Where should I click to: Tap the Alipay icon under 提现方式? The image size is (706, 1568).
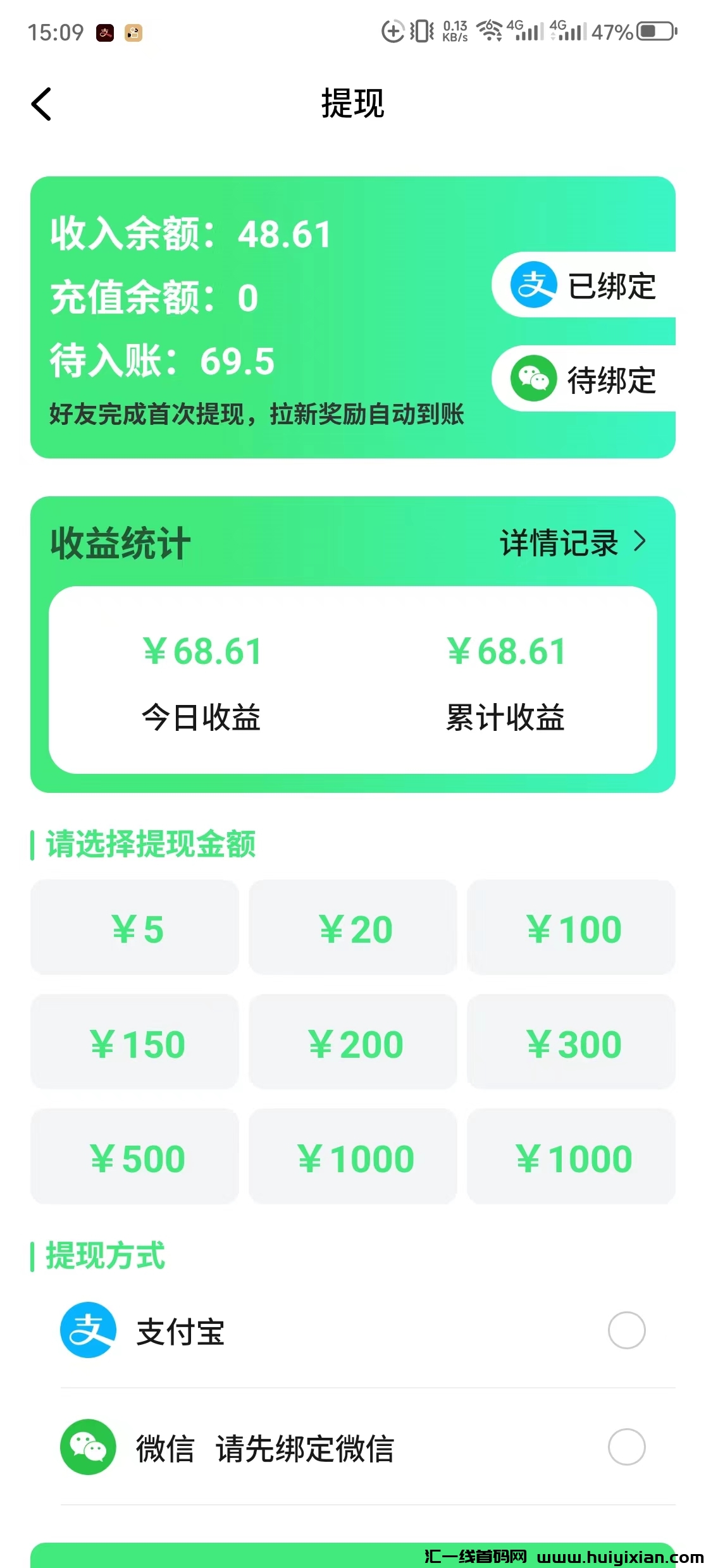(87, 1330)
